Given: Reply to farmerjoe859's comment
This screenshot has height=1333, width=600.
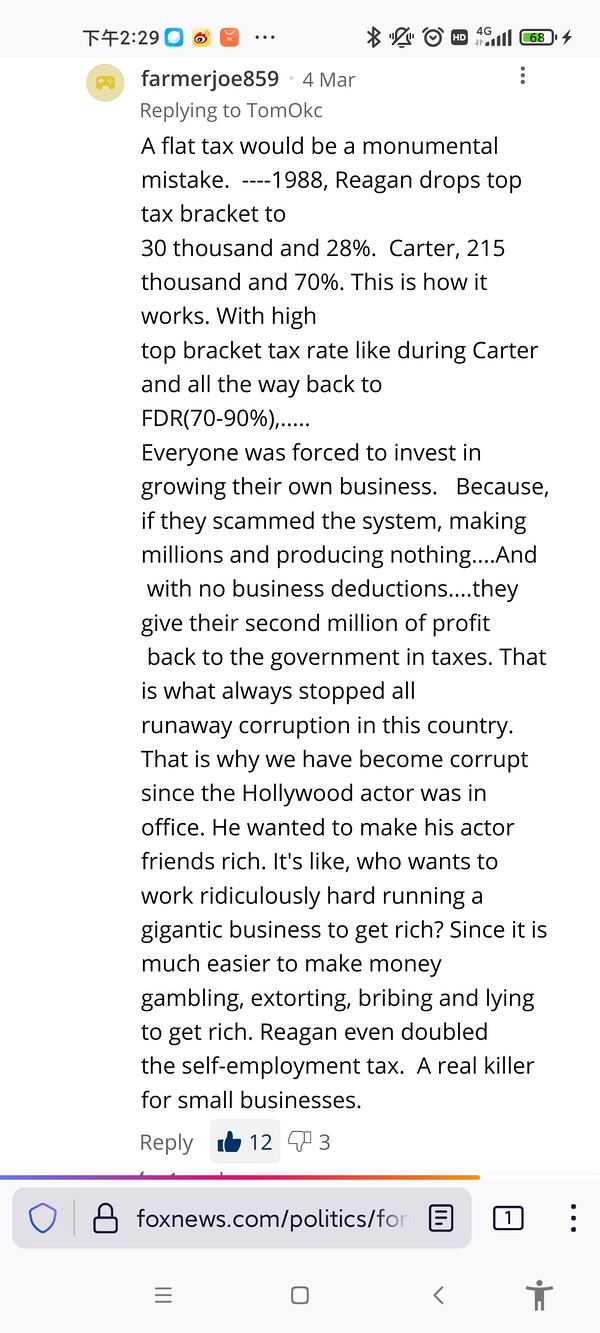Looking at the screenshot, I should pyautogui.click(x=166, y=1142).
